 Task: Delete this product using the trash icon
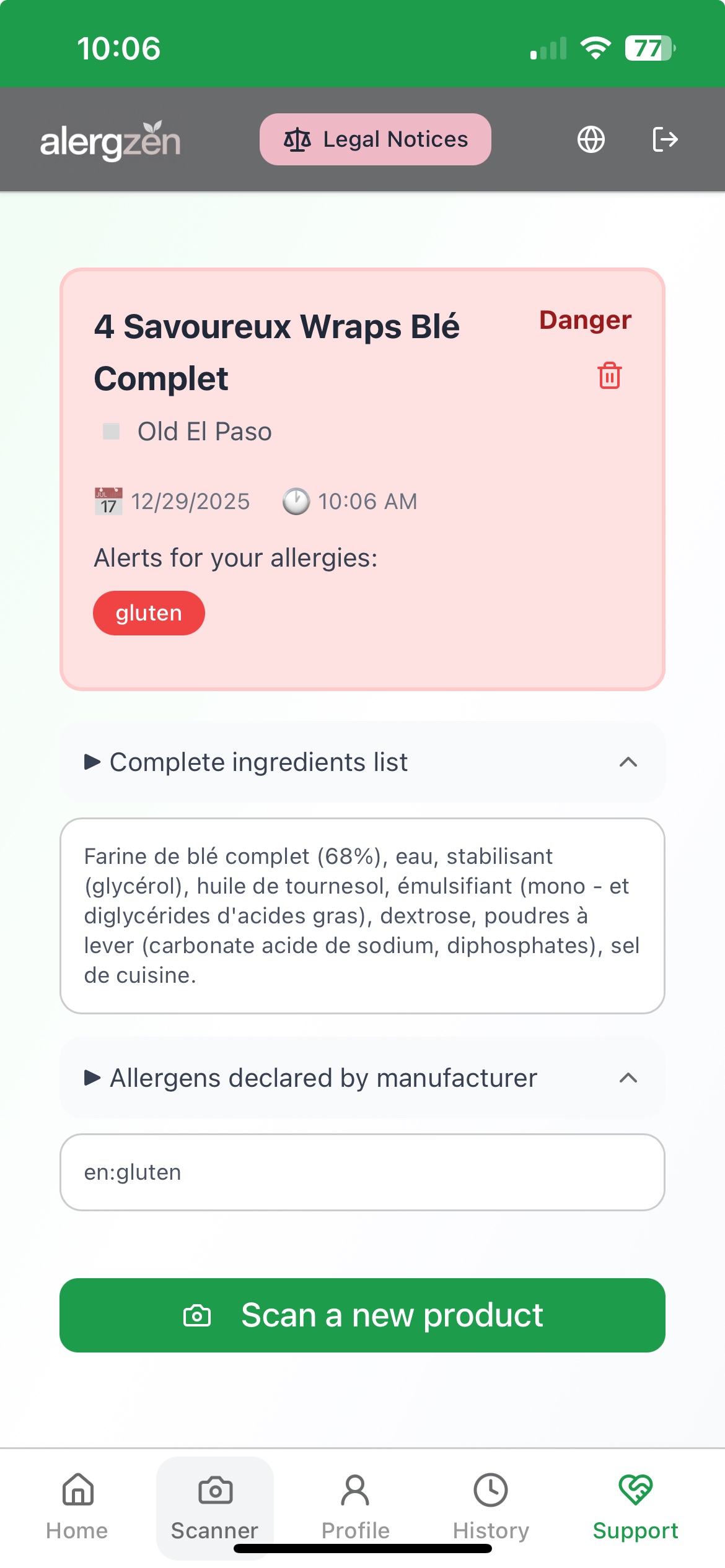tap(609, 376)
